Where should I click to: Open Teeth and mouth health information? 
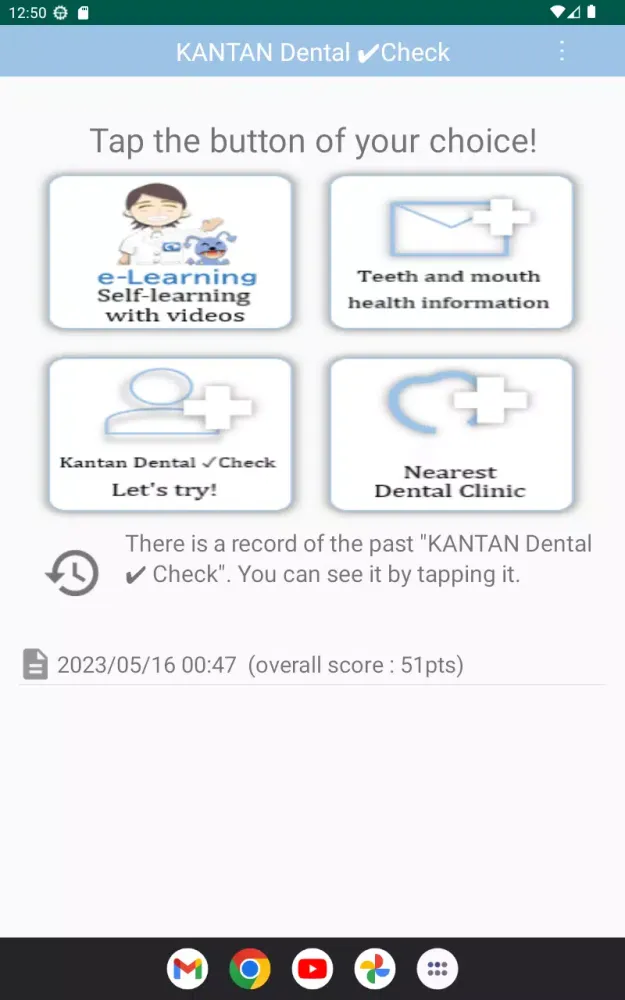[x=451, y=252]
